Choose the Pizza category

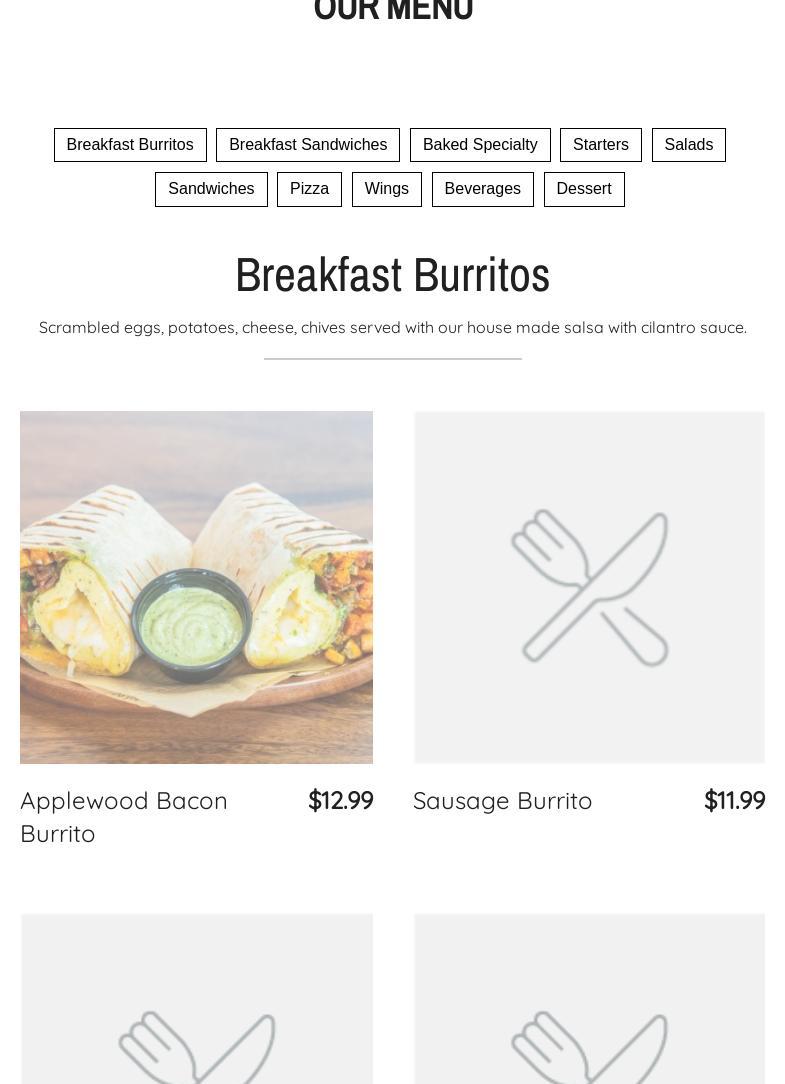click(x=309, y=189)
